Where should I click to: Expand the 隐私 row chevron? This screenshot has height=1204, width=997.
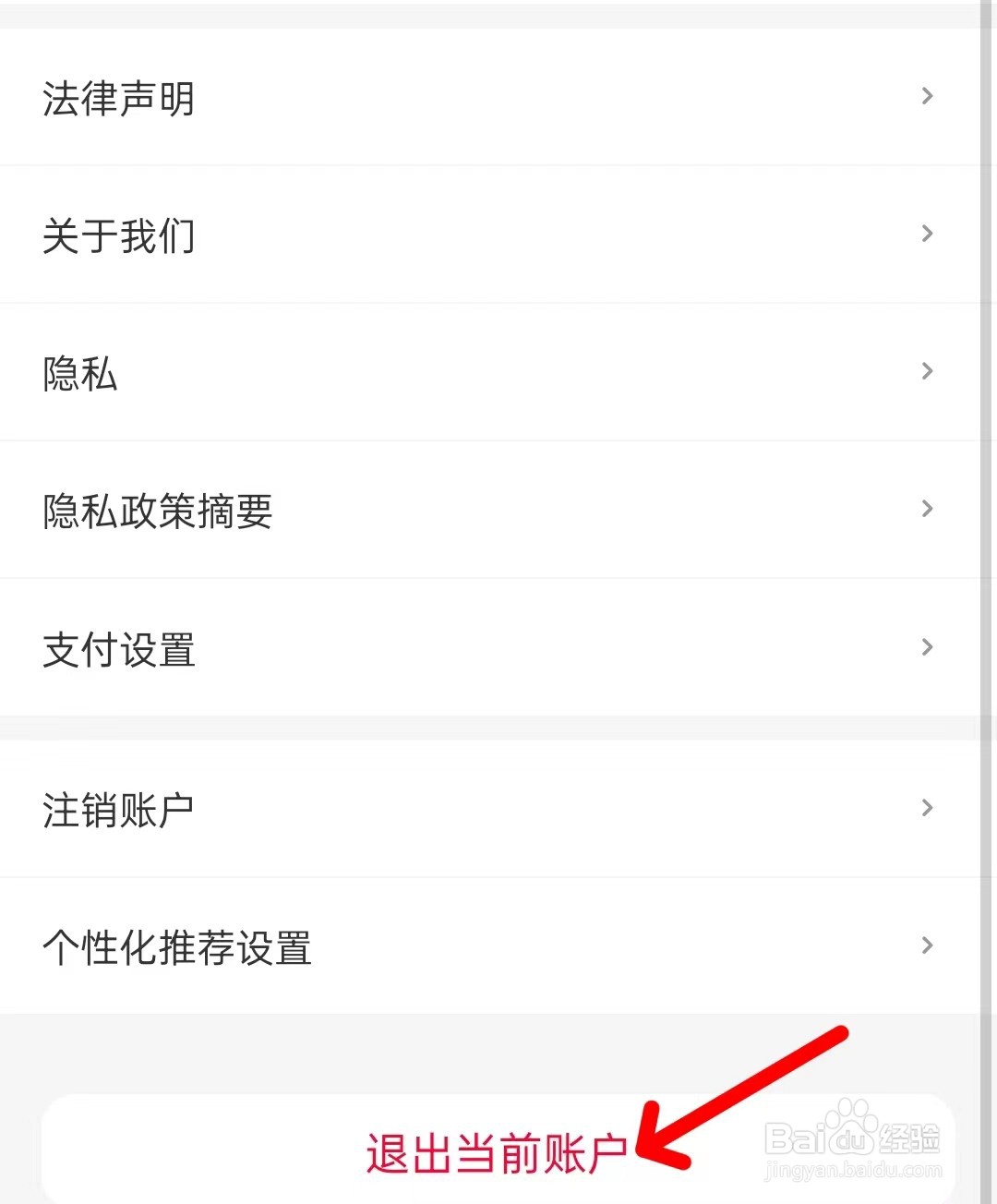point(927,371)
